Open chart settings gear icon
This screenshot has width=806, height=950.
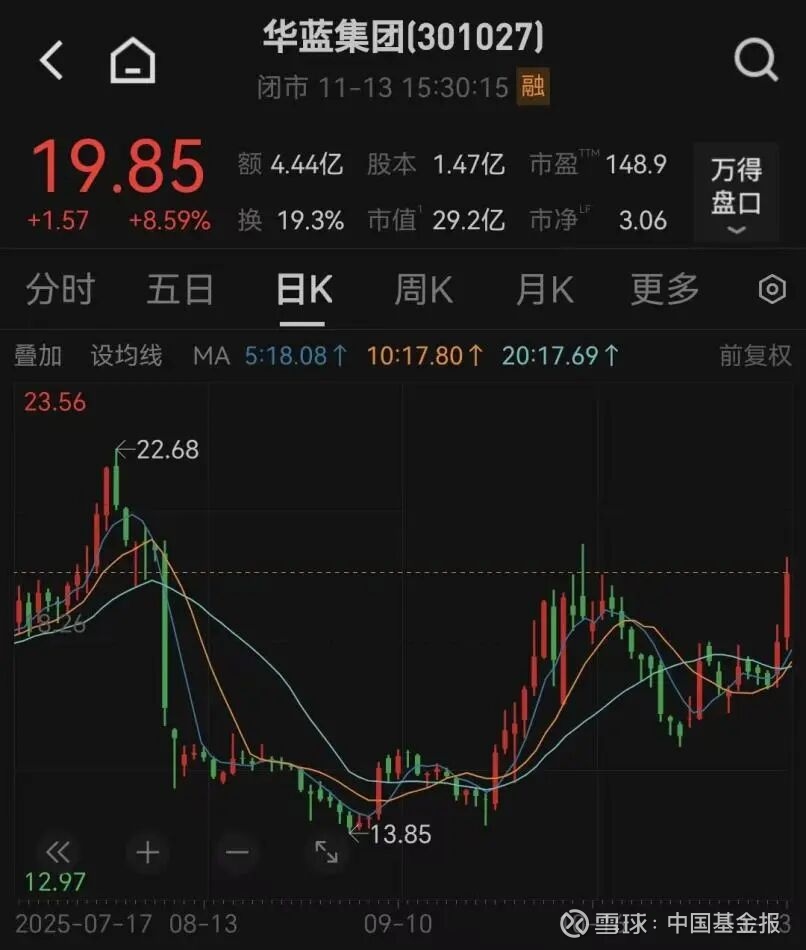coord(772,290)
